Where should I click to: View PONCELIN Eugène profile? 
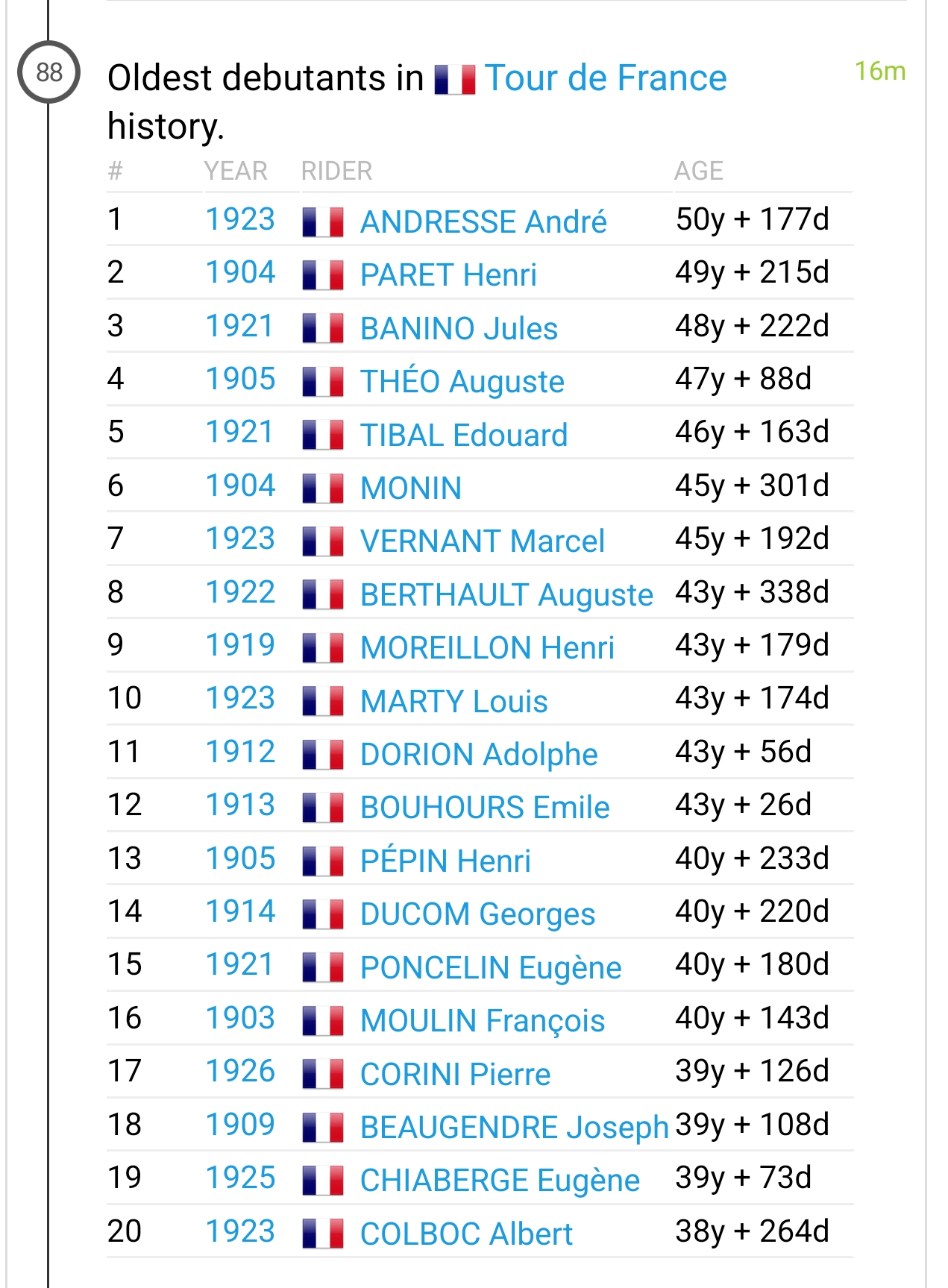tap(491, 967)
